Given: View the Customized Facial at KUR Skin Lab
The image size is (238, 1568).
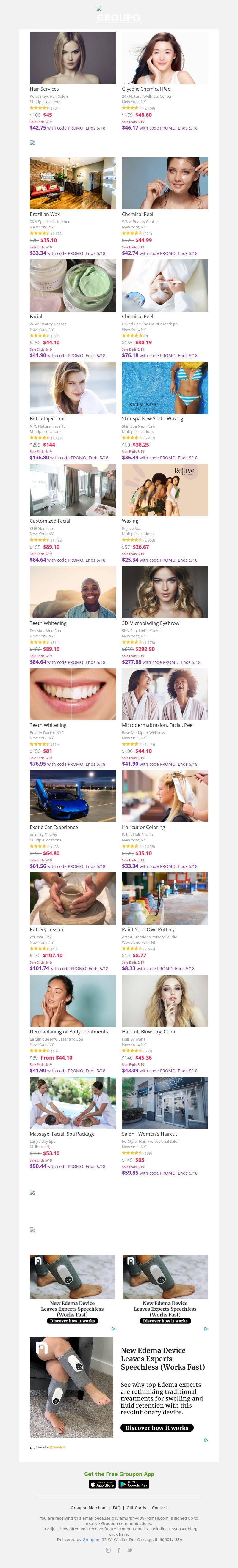Looking at the screenshot, I should click(72, 490).
